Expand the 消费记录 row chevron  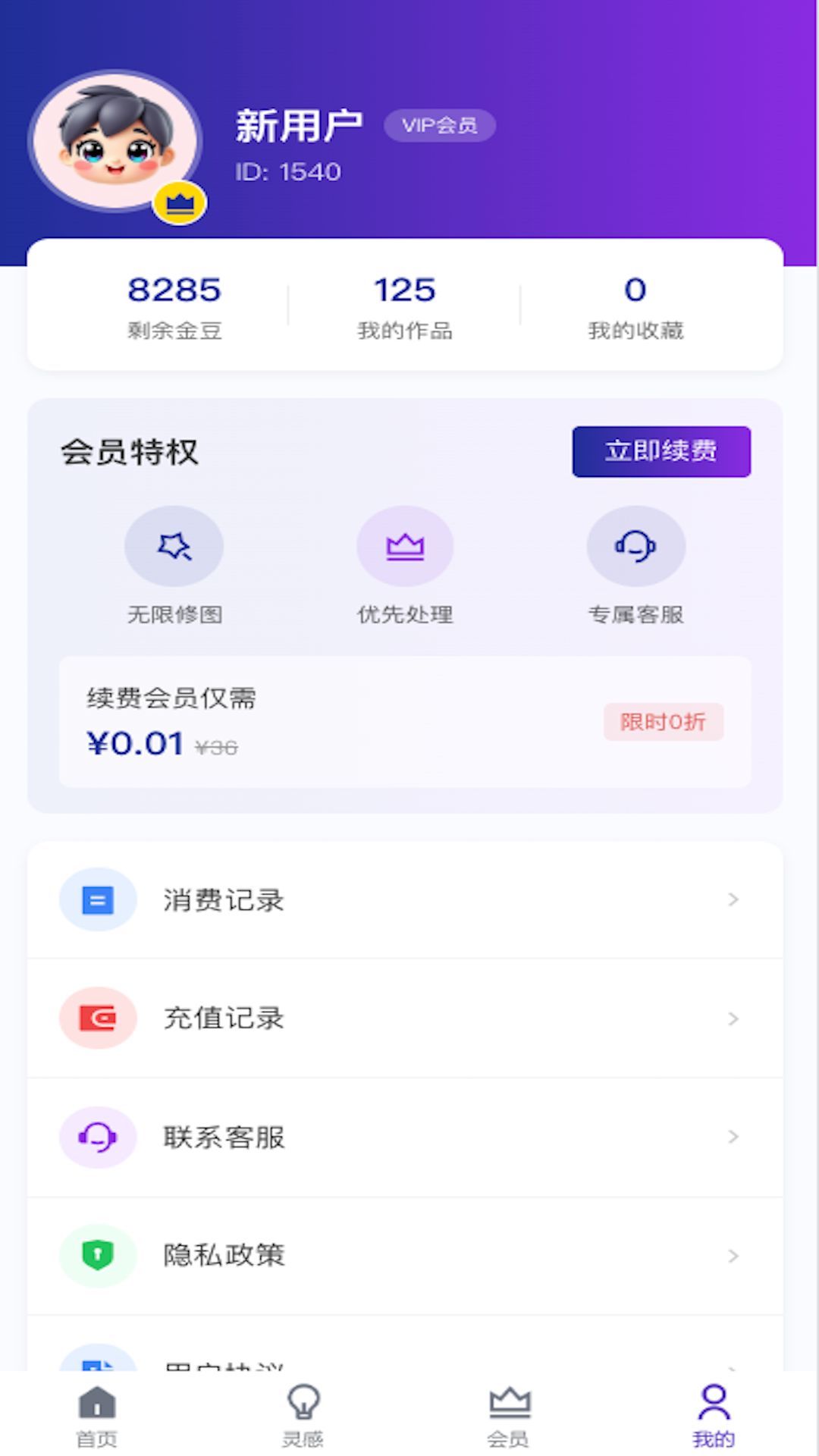[x=732, y=899]
